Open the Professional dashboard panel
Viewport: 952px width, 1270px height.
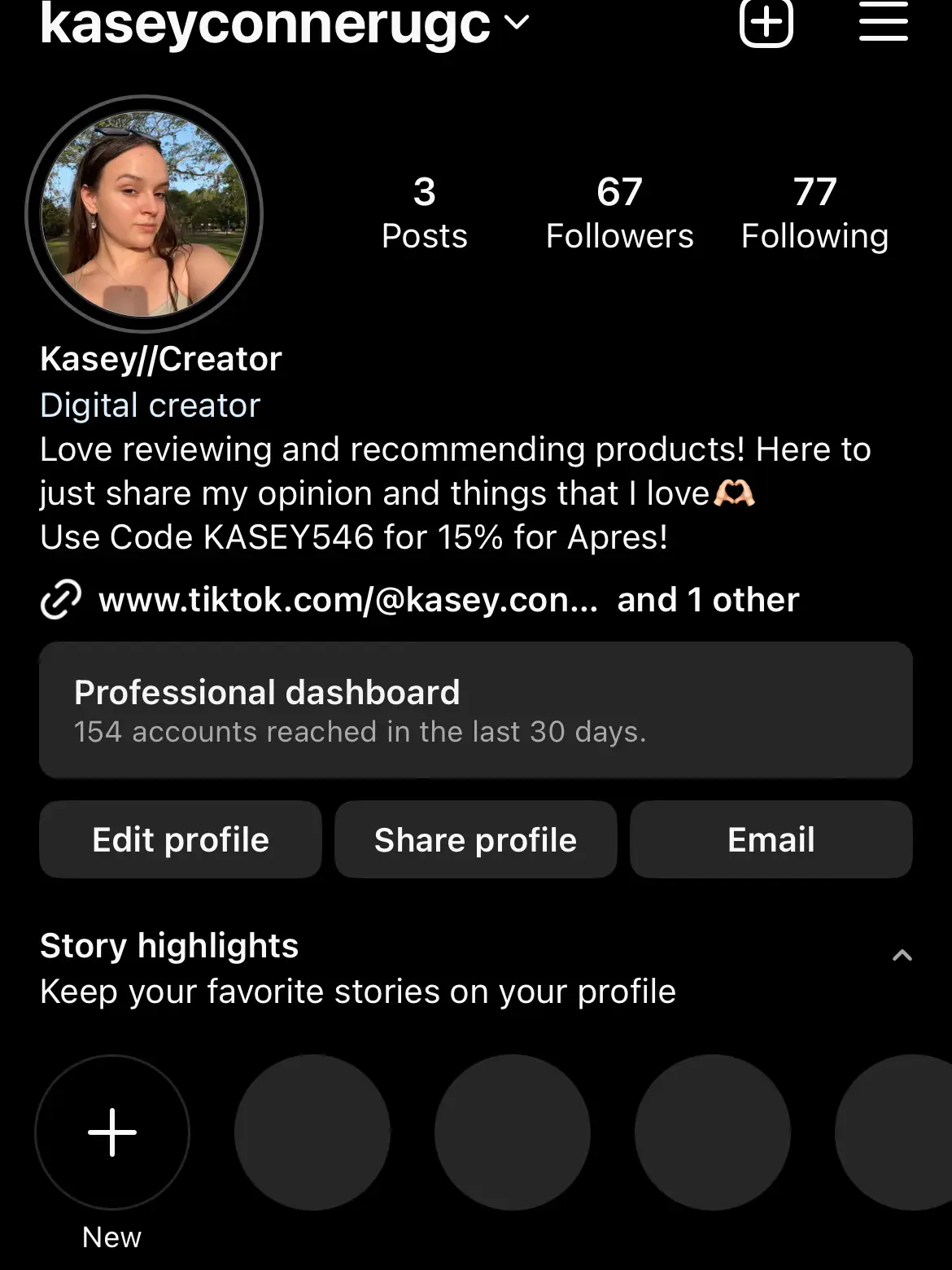[x=475, y=710]
